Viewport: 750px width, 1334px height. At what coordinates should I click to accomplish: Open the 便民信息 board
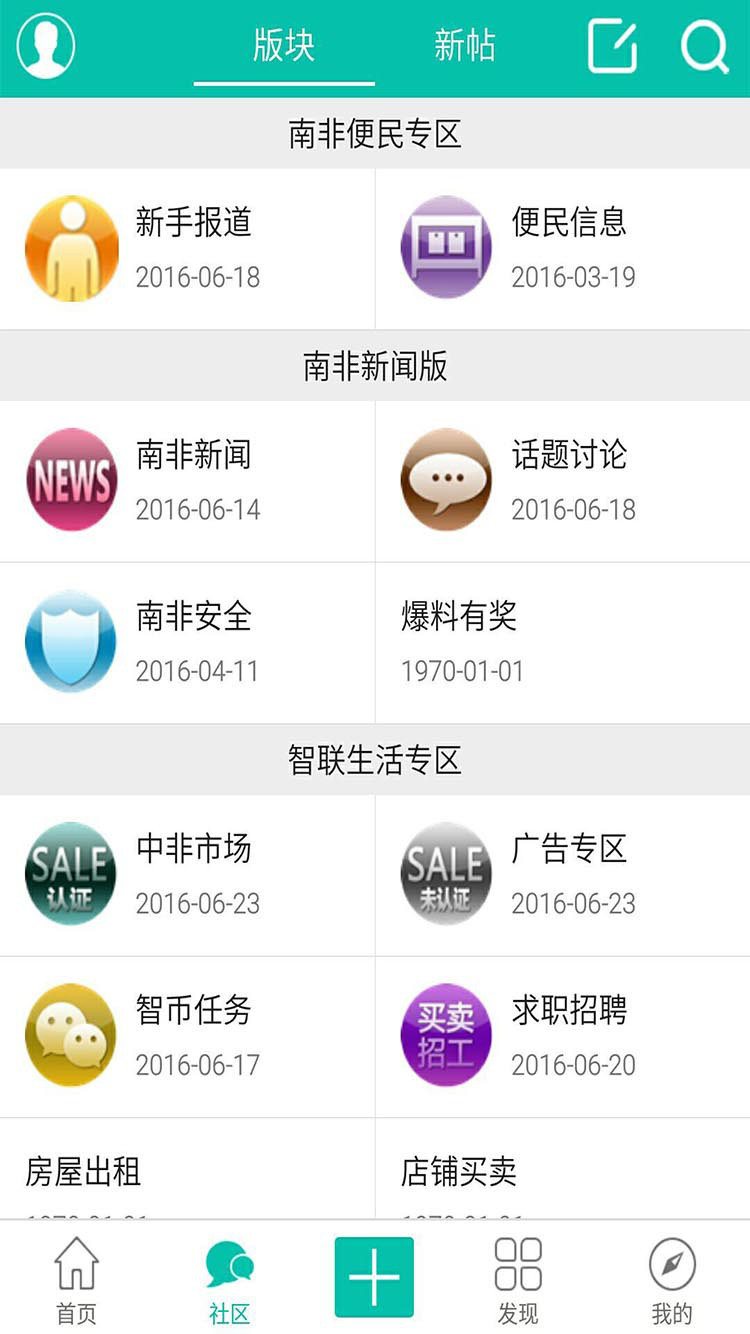(563, 248)
